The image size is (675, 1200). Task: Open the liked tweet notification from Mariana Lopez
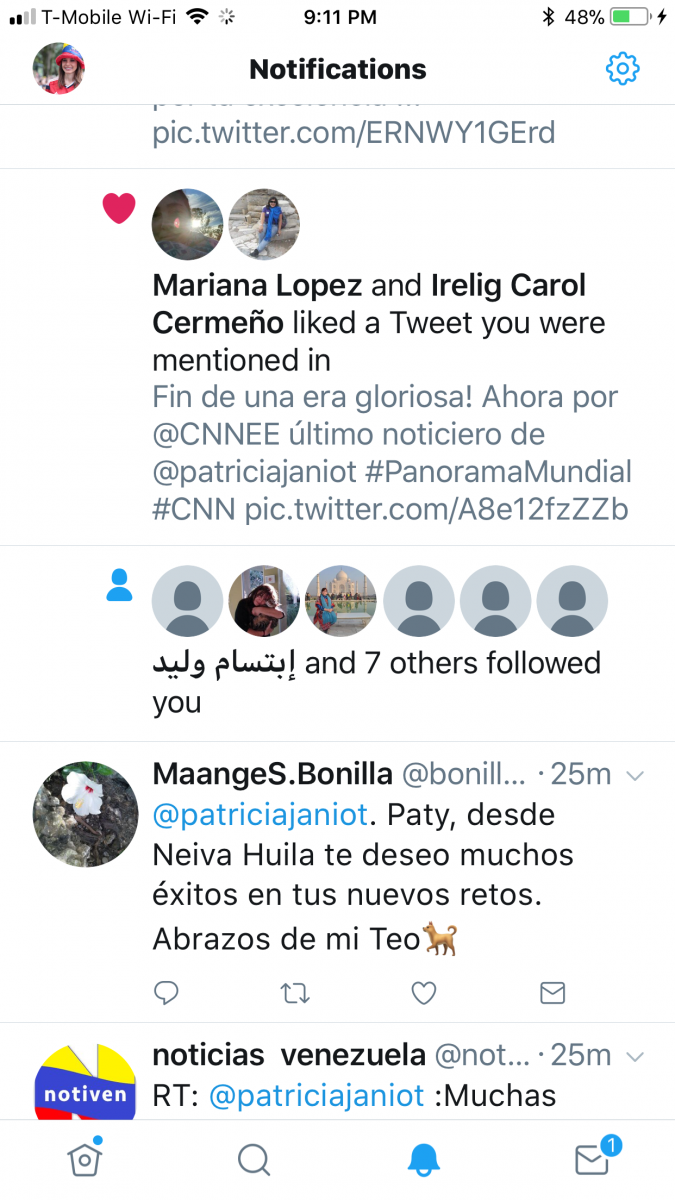337,357
